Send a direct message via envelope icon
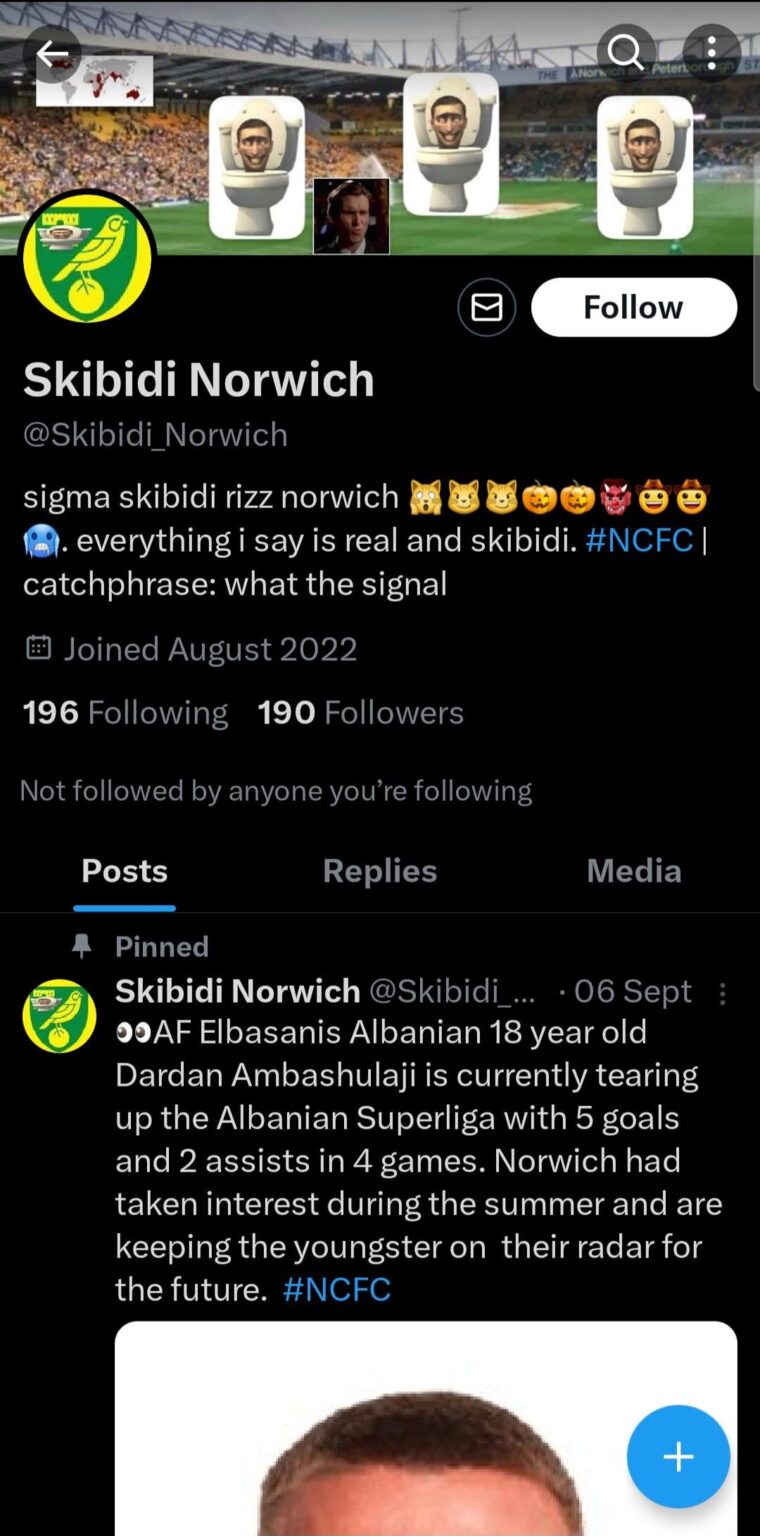This screenshot has width=760, height=1536. click(x=486, y=307)
